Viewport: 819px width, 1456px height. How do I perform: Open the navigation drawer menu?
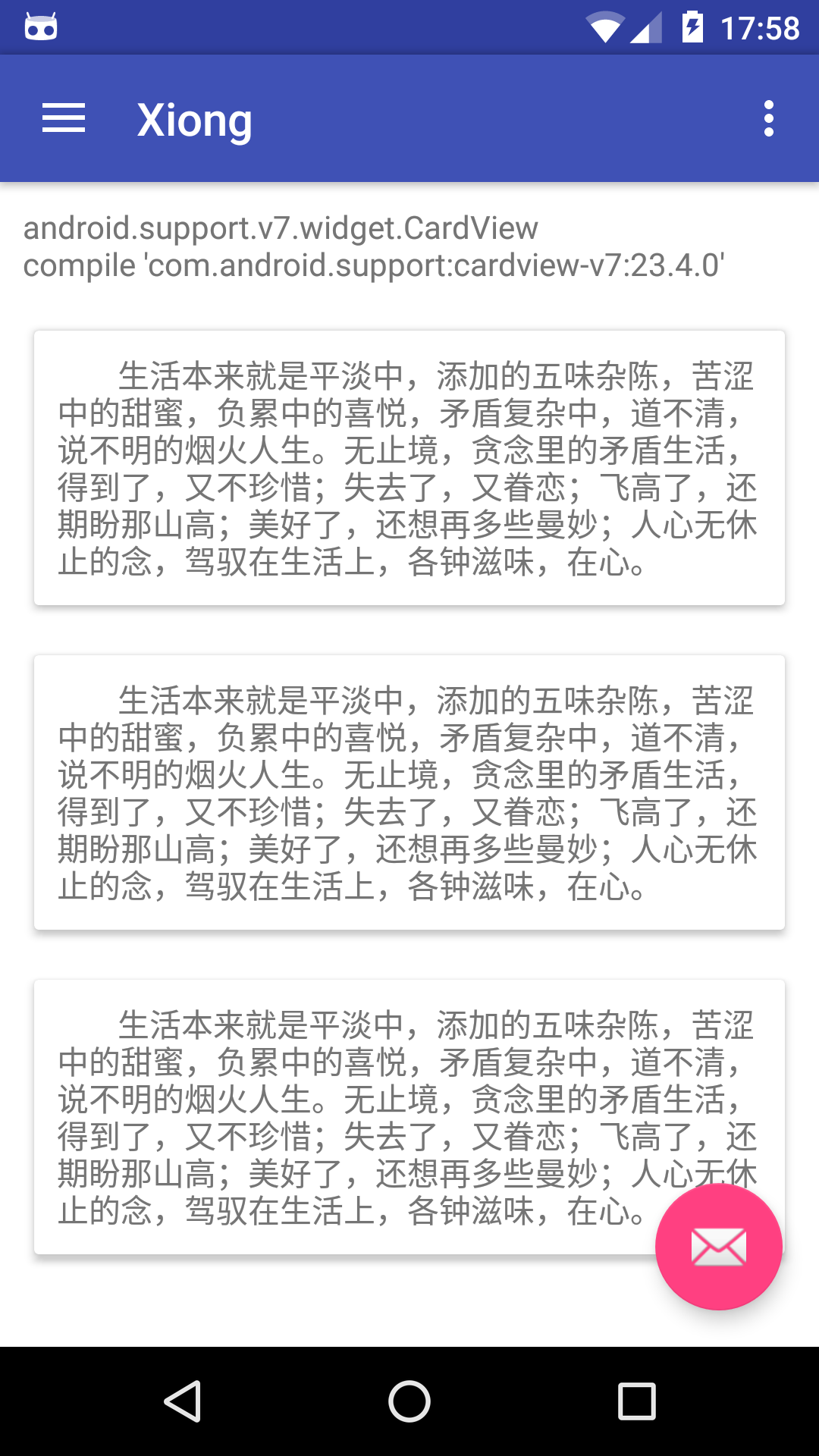(x=64, y=118)
